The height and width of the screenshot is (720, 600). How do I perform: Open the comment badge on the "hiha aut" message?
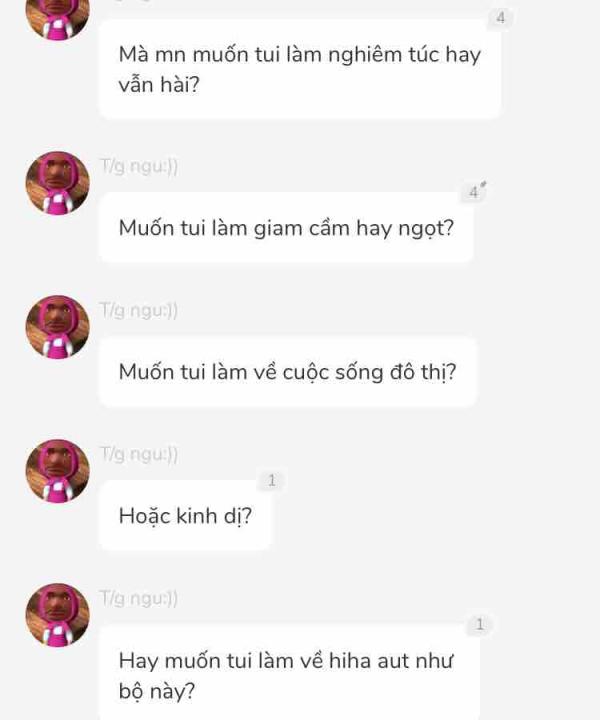(x=480, y=625)
